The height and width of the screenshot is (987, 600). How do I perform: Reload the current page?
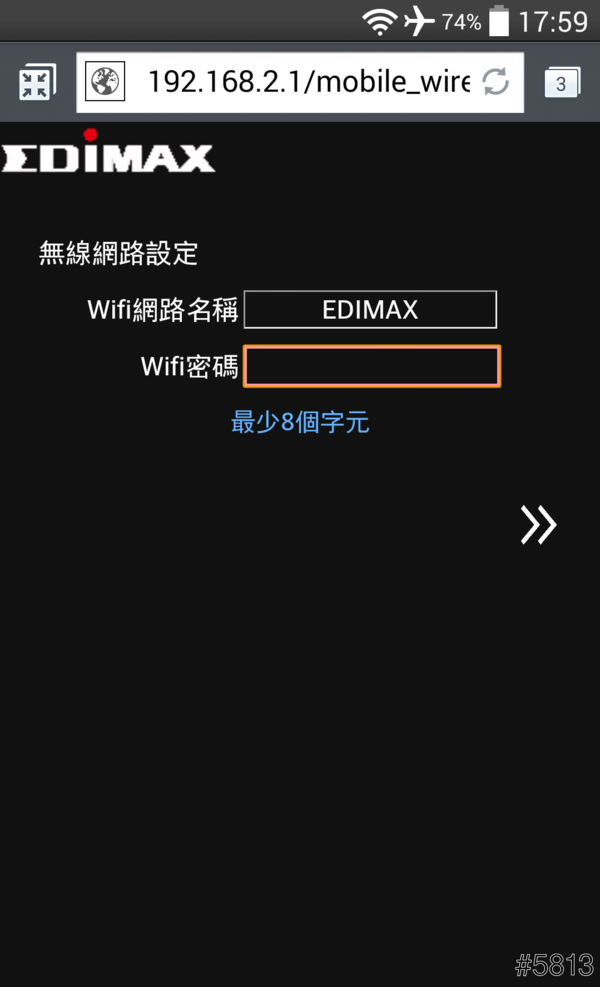[496, 82]
